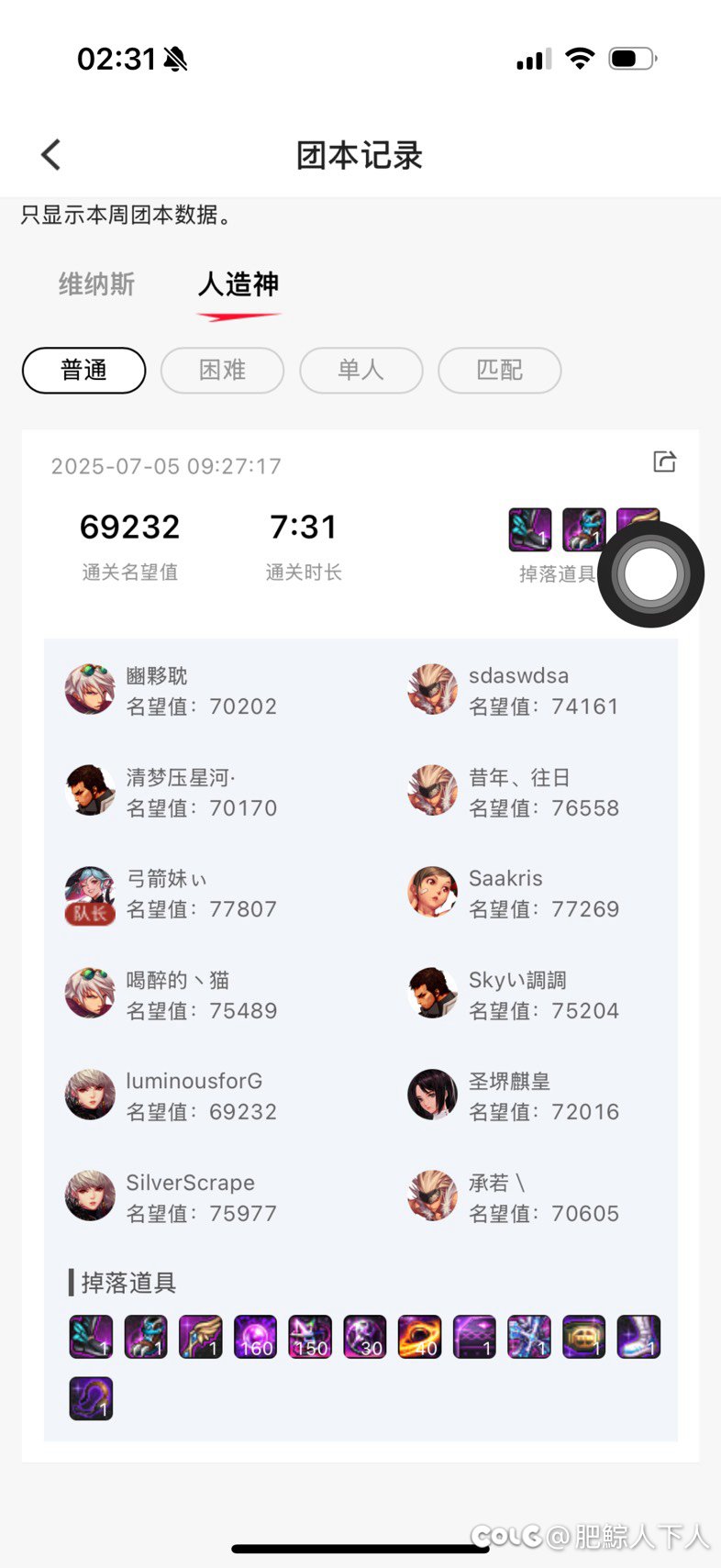Image resolution: width=721 pixels, height=1568 pixels.
Task: Select the 人造神 tab
Action: click(x=238, y=284)
